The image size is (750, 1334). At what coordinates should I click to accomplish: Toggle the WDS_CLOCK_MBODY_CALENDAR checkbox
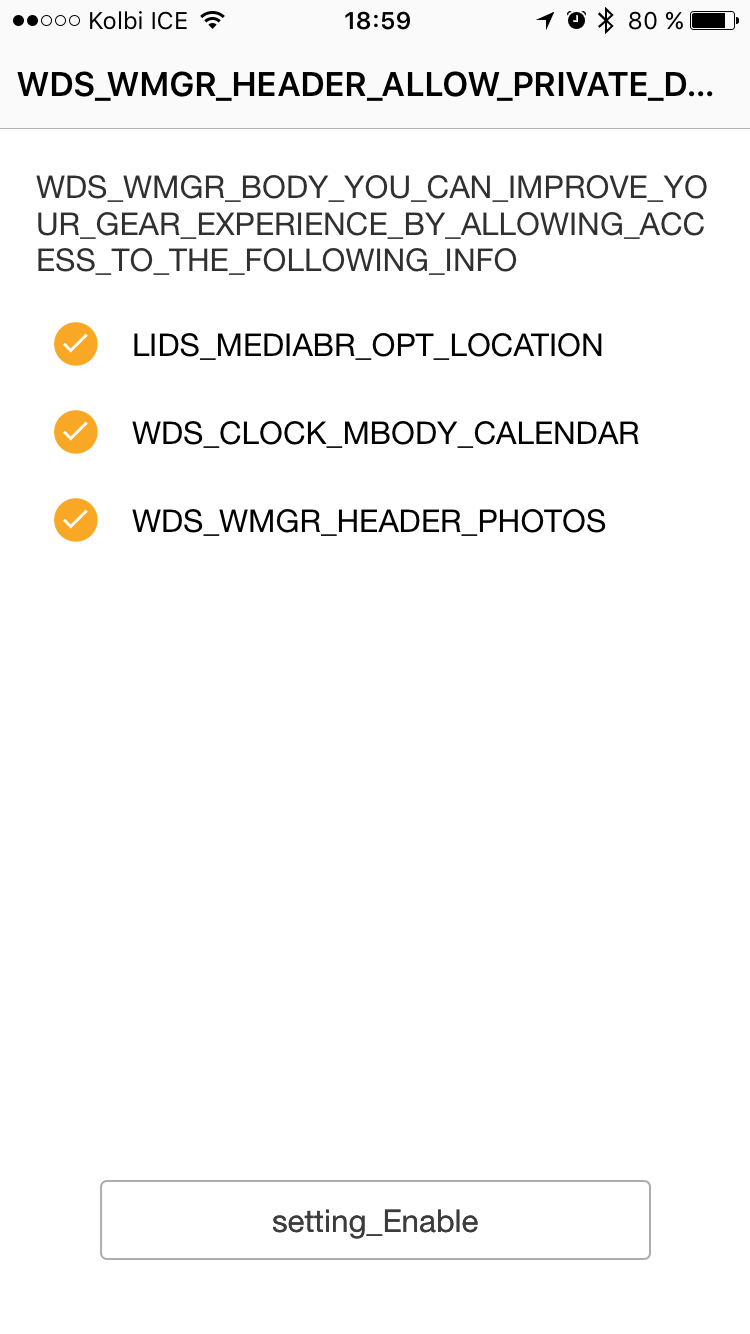(x=76, y=433)
